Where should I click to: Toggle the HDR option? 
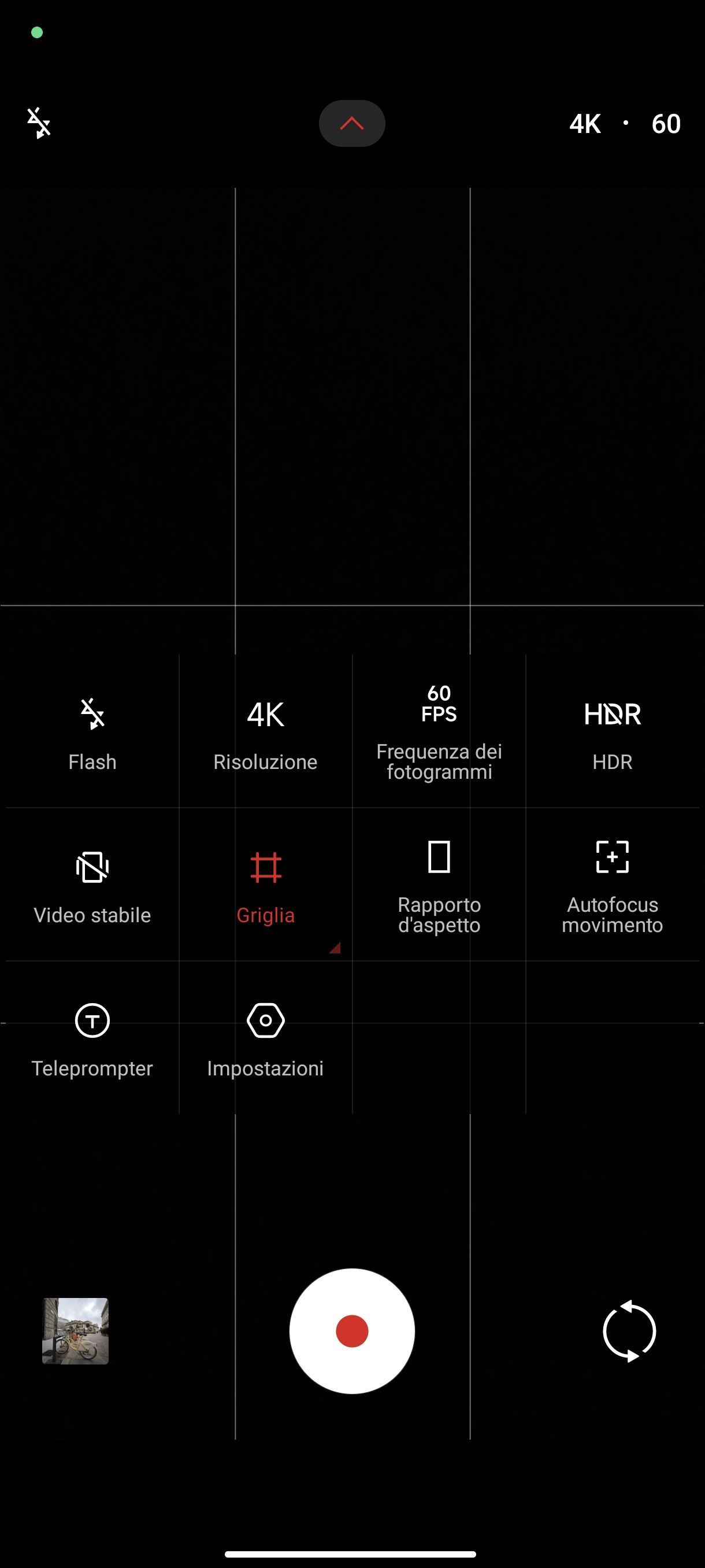(x=613, y=731)
